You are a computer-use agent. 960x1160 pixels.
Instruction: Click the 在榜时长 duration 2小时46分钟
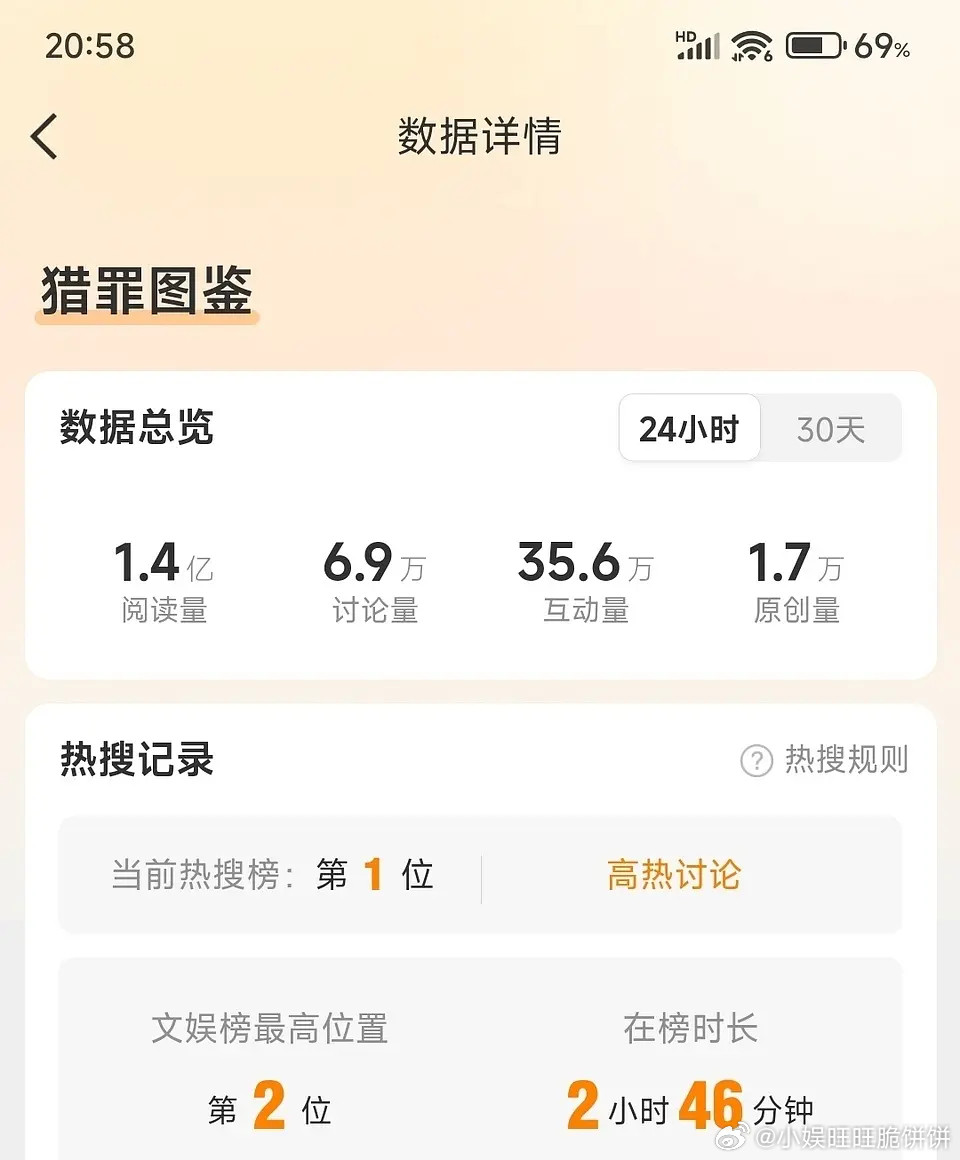(690, 1105)
